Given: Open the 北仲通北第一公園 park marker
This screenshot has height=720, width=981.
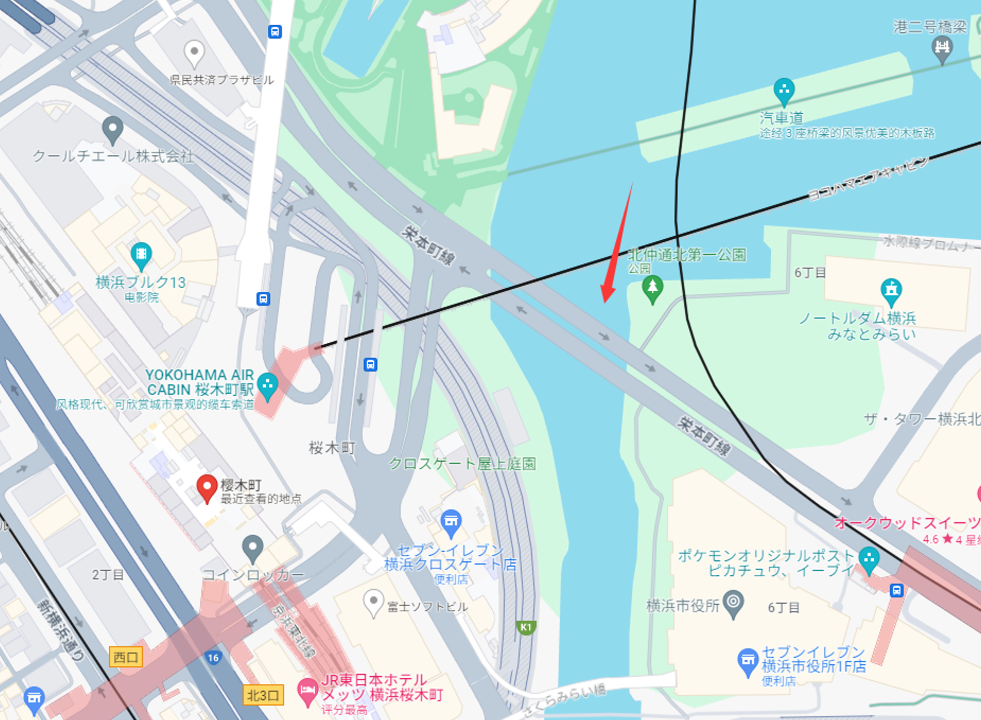Looking at the screenshot, I should pos(653,290).
